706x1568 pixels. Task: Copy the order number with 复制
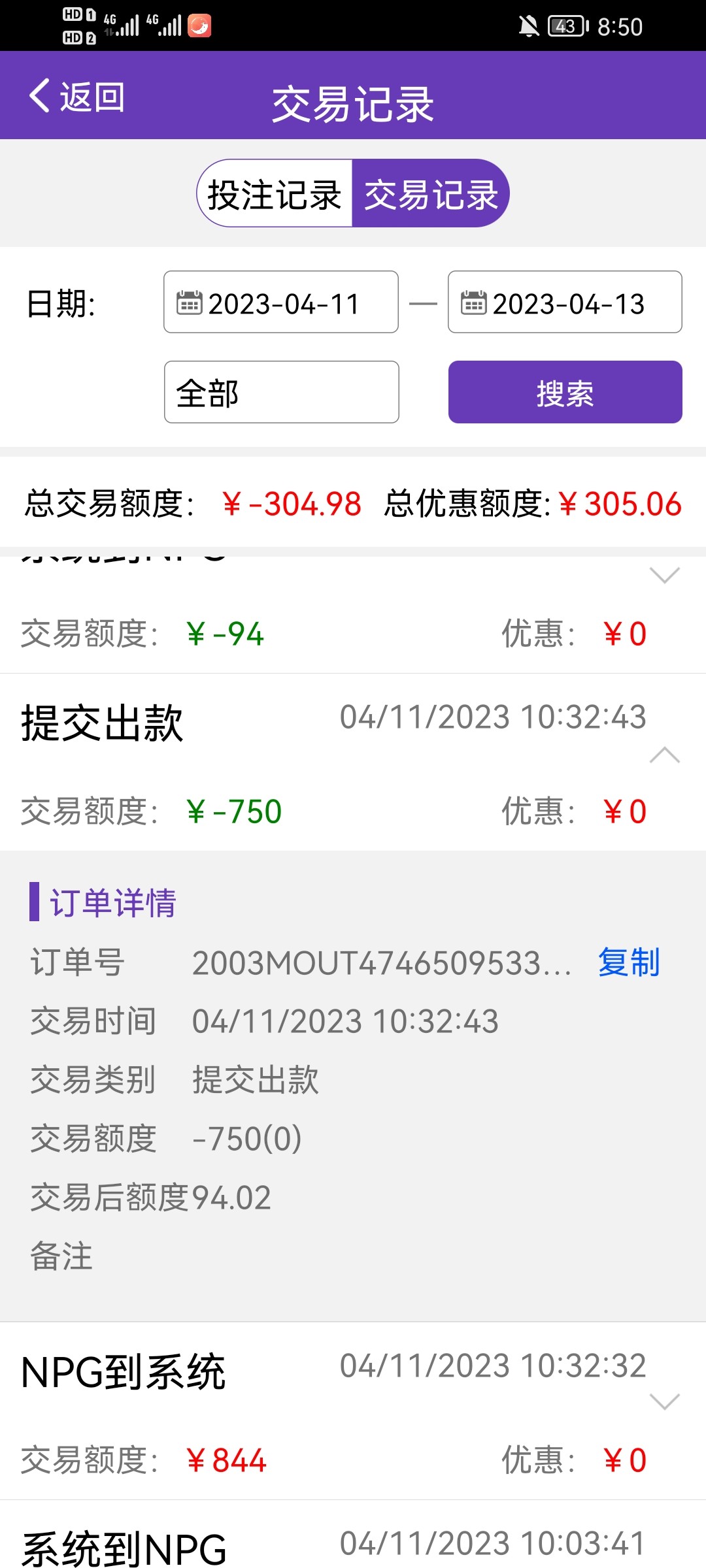point(628,962)
